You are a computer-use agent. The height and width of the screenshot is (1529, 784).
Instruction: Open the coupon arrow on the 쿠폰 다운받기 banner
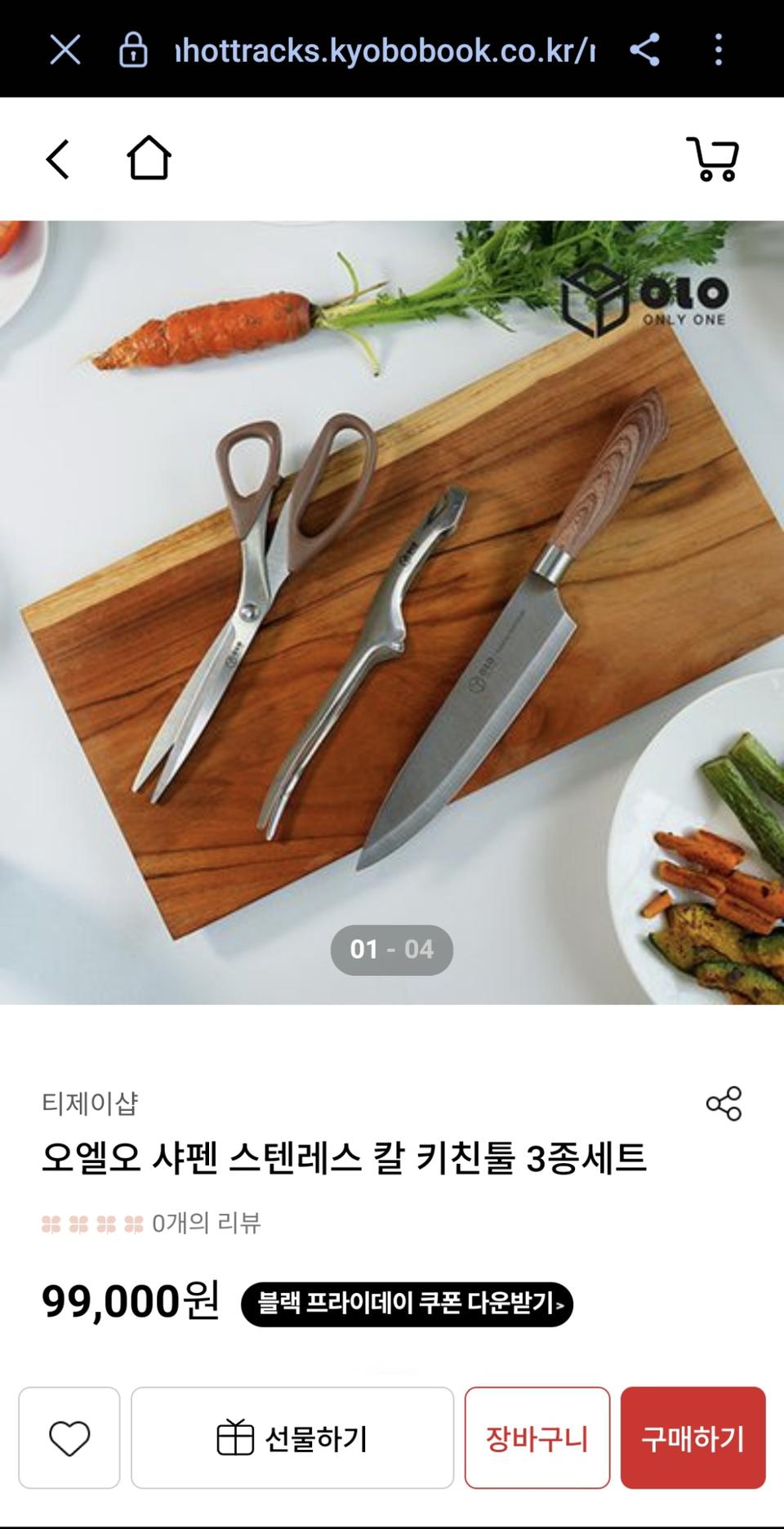[560, 1307]
